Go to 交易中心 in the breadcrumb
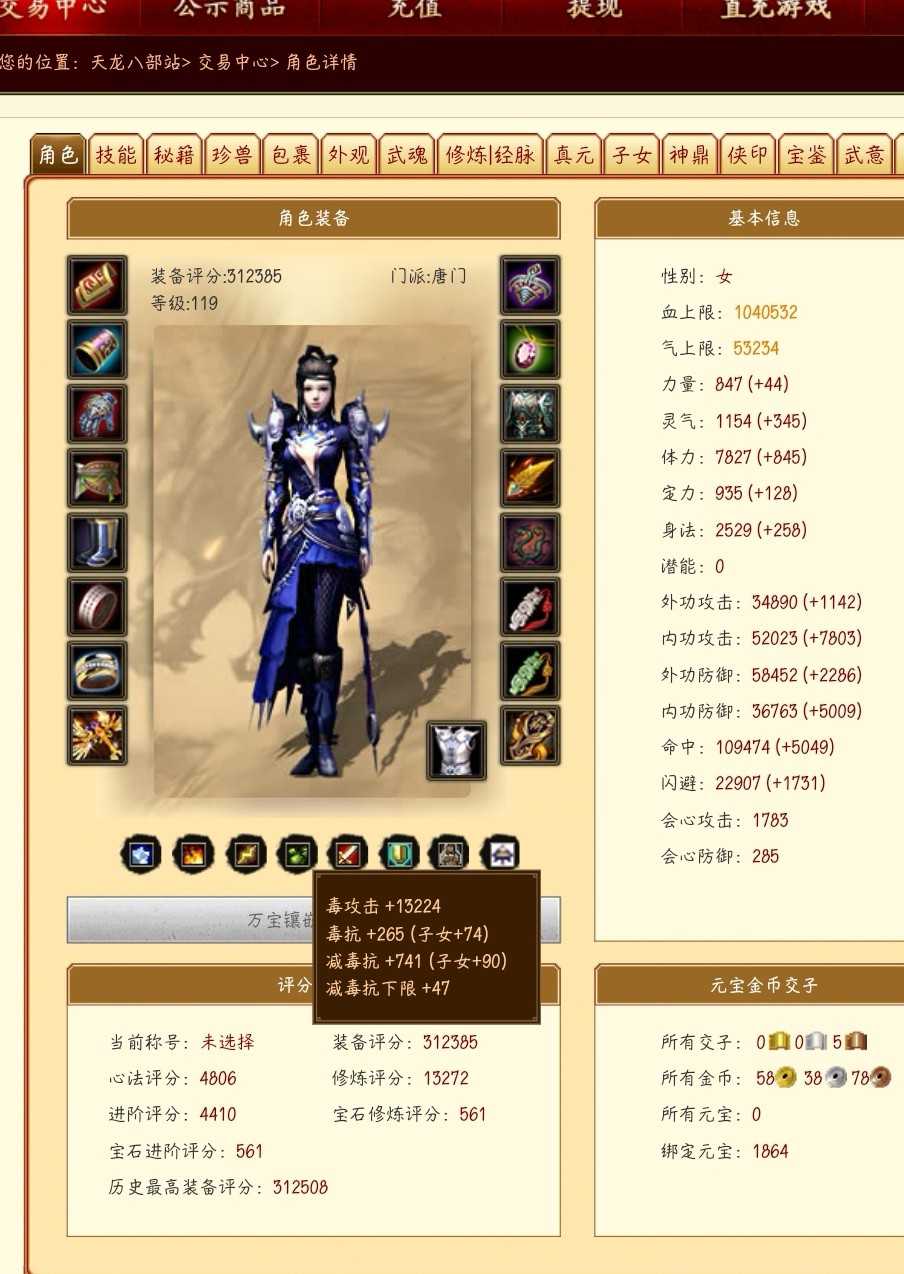 click(234, 62)
